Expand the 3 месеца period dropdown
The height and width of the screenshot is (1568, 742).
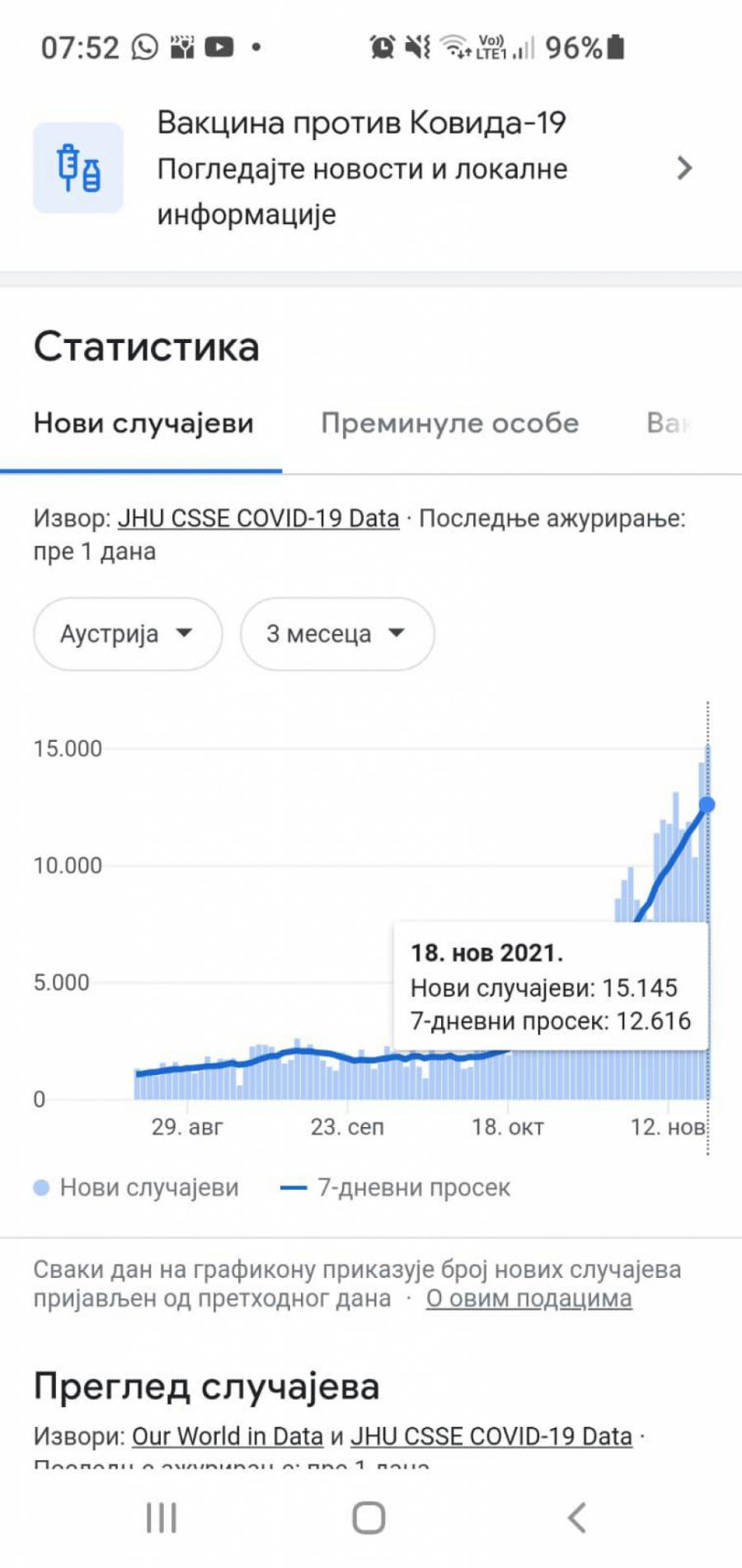pos(336,634)
